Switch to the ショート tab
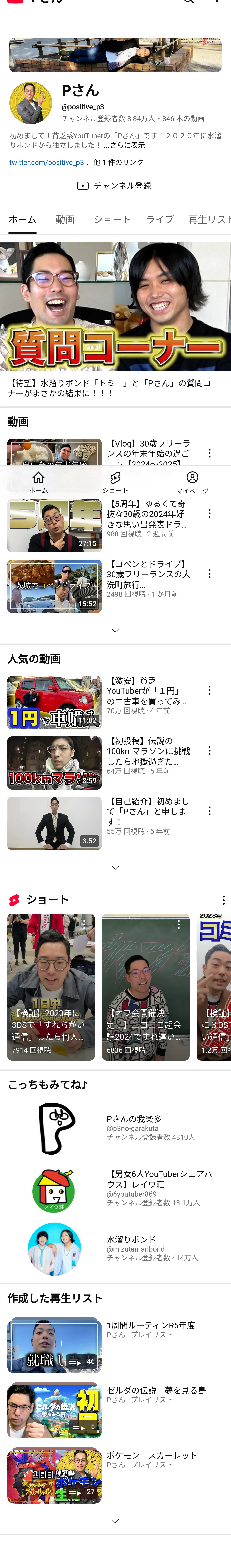 coord(112,220)
